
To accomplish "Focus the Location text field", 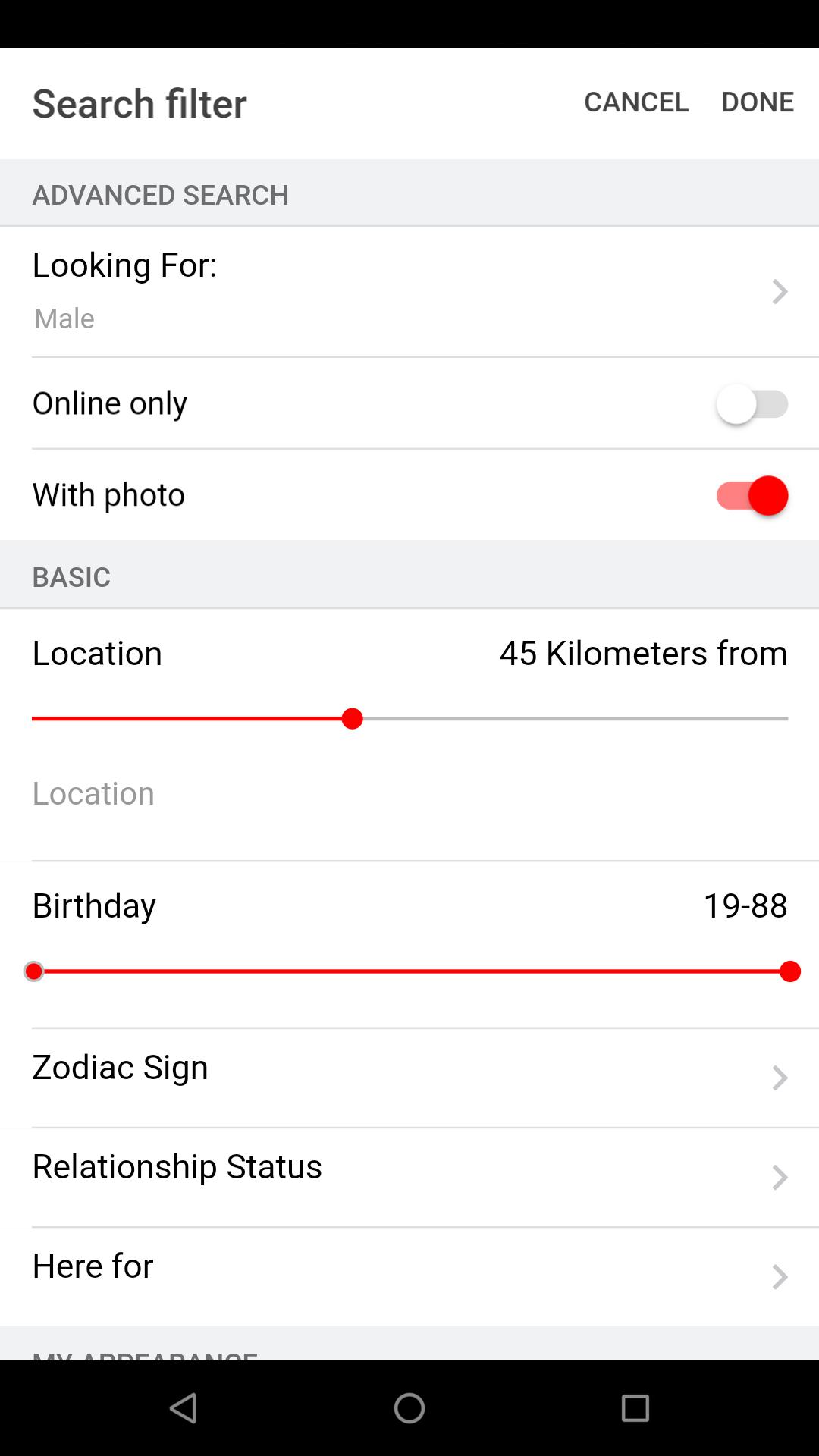I will 409,794.
